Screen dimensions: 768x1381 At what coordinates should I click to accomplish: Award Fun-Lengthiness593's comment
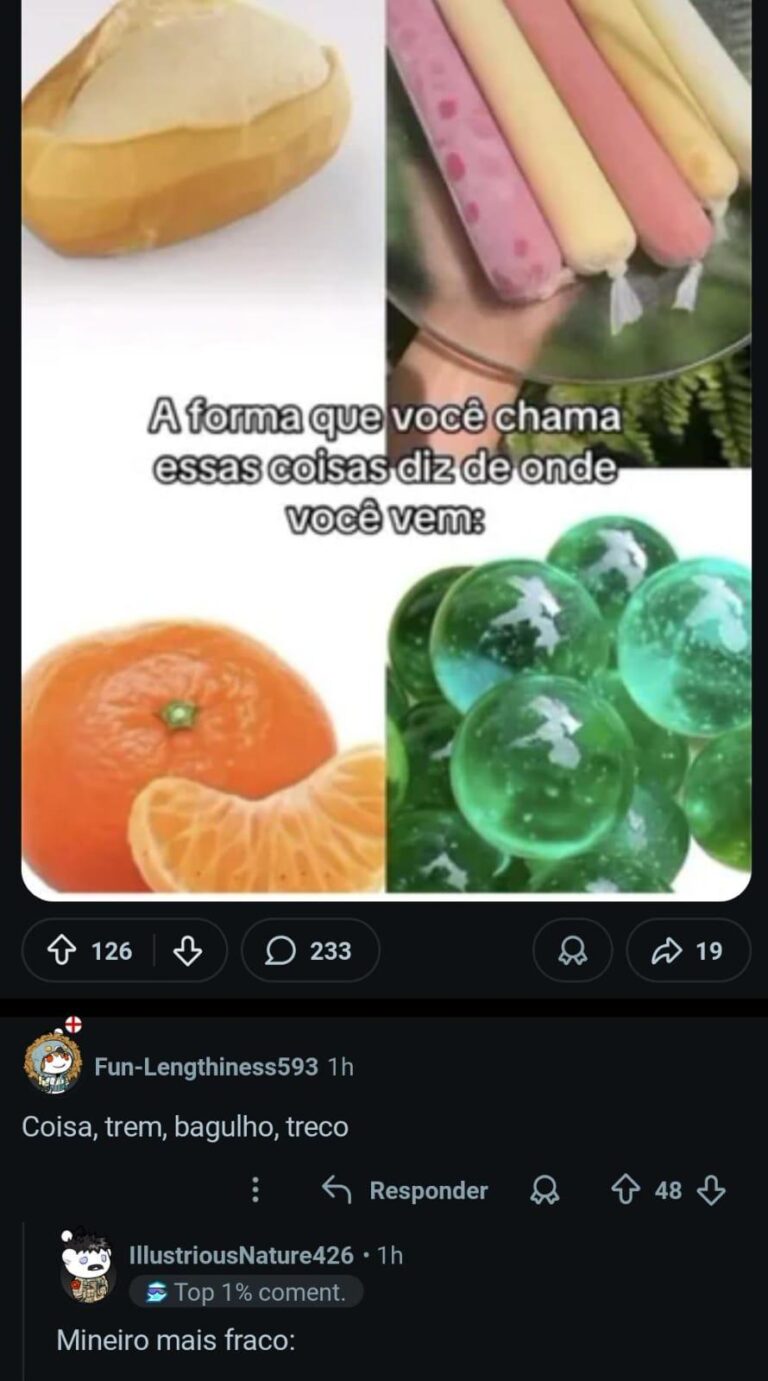pos(544,1190)
